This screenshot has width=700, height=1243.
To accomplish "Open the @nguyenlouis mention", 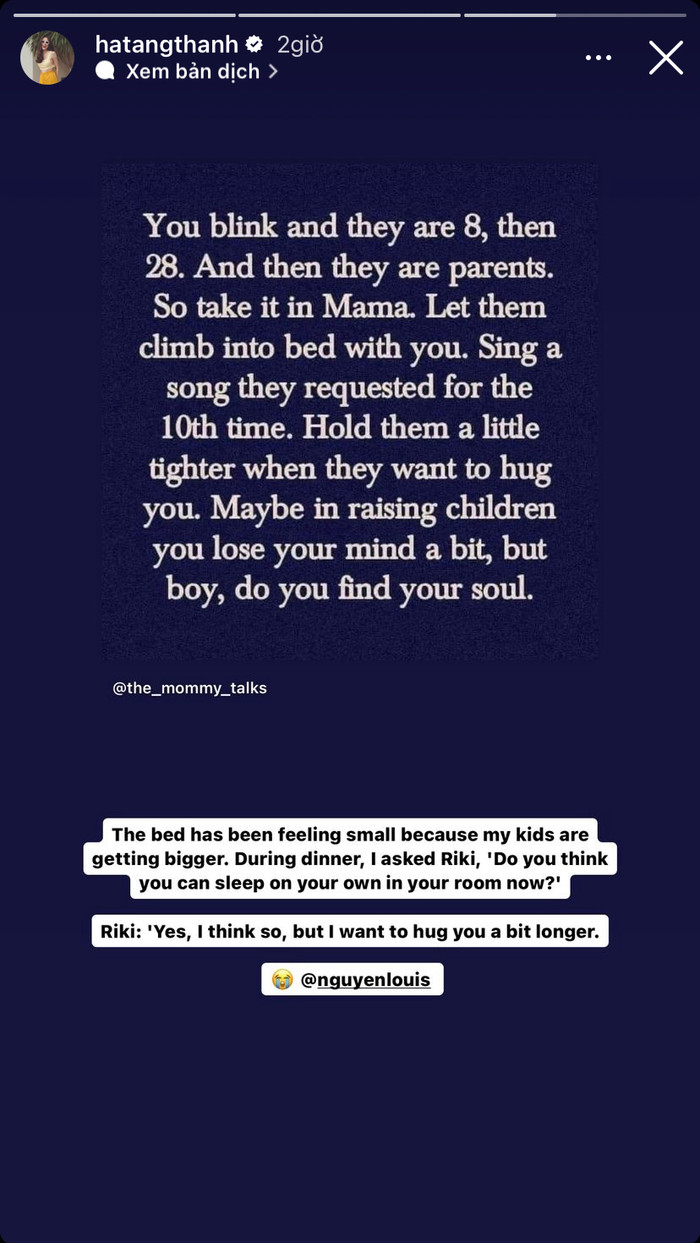I will coord(365,979).
